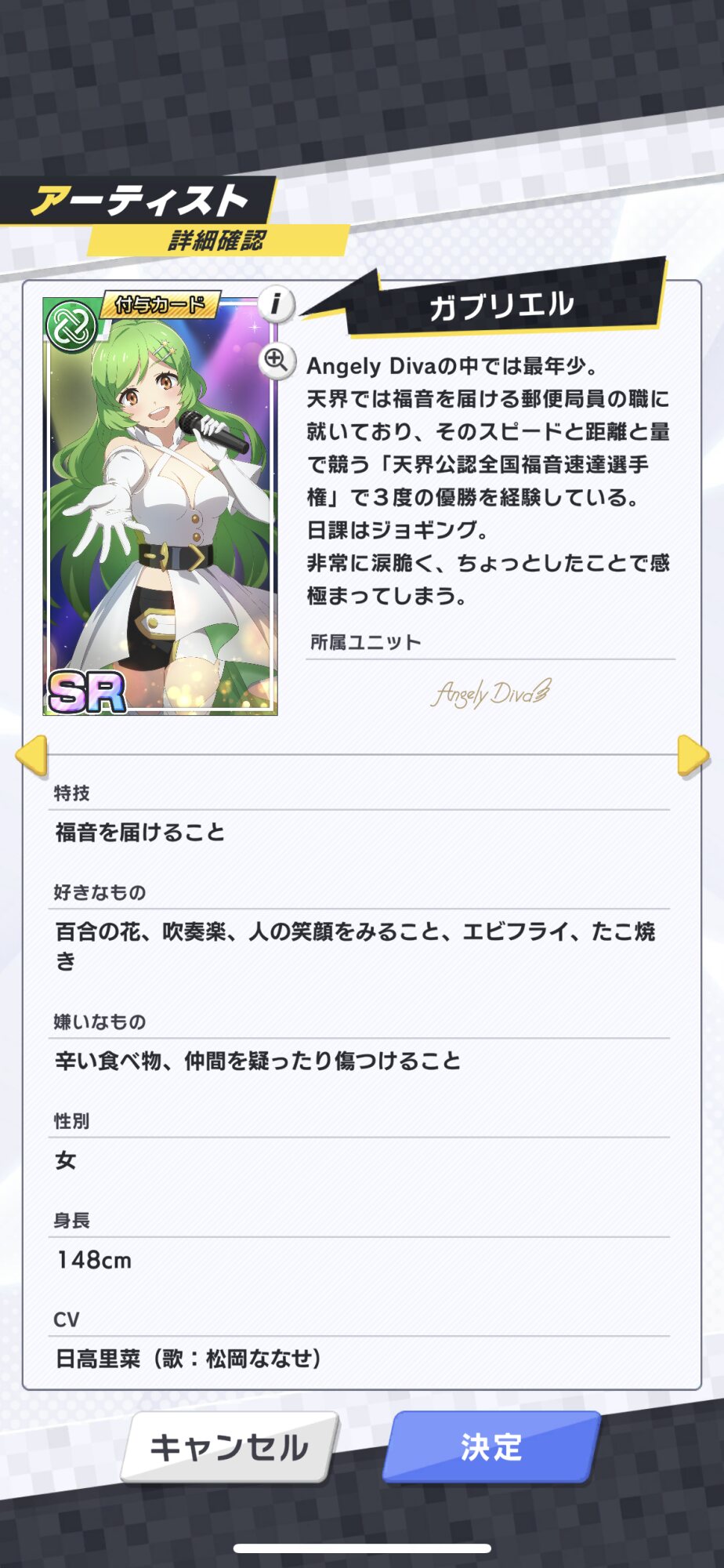Open the ガブリエル SR card image

(x=160, y=506)
